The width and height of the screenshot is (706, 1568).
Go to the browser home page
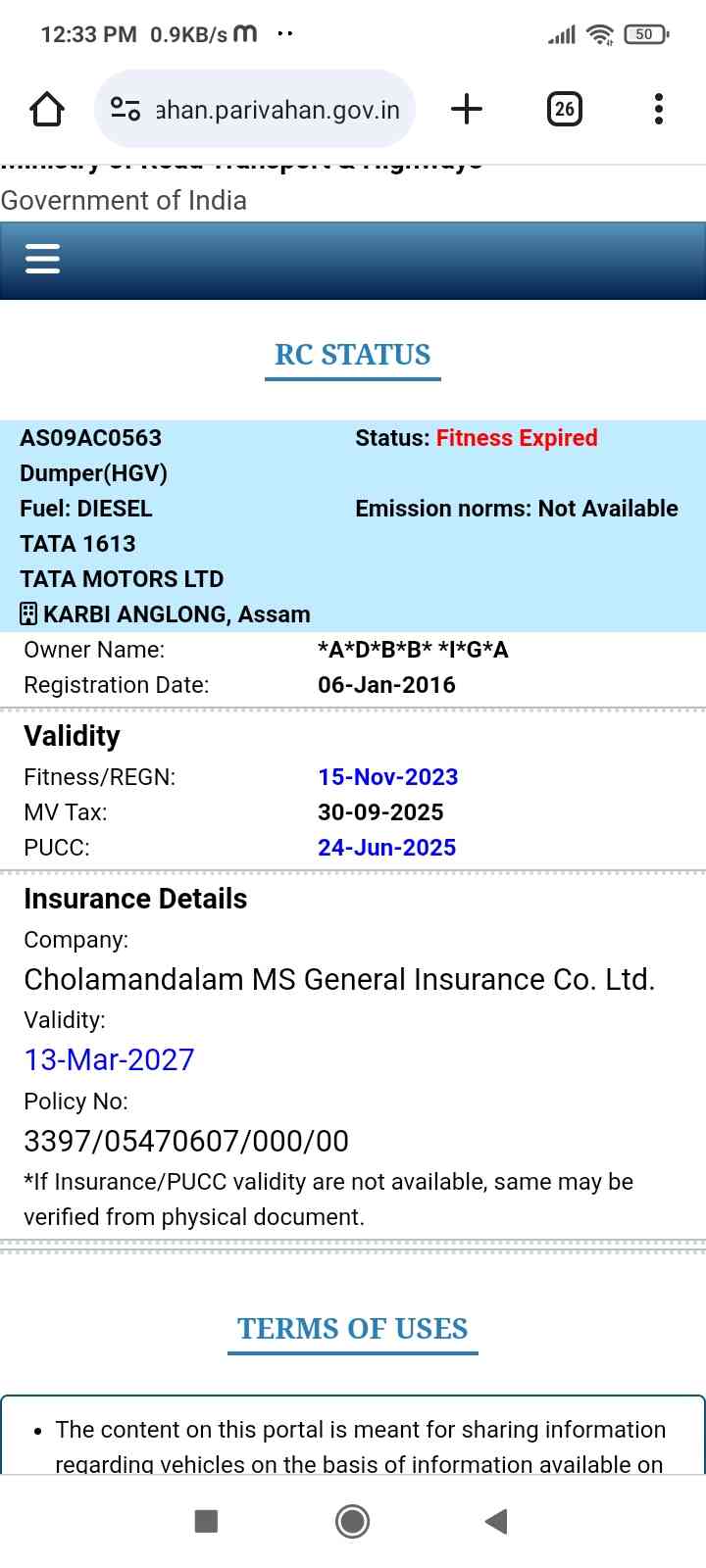[47, 109]
